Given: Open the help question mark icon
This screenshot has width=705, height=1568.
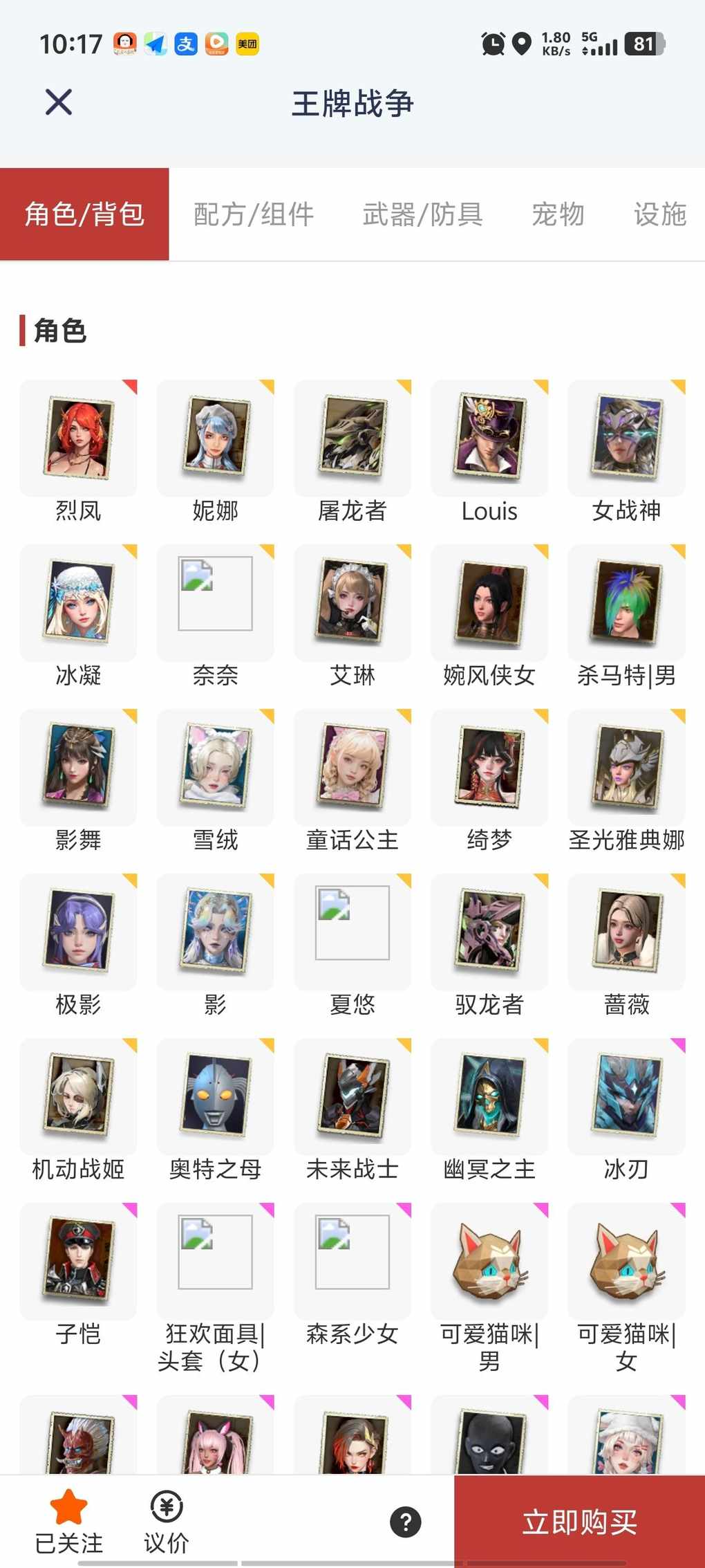Looking at the screenshot, I should pyautogui.click(x=406, y=1522).
